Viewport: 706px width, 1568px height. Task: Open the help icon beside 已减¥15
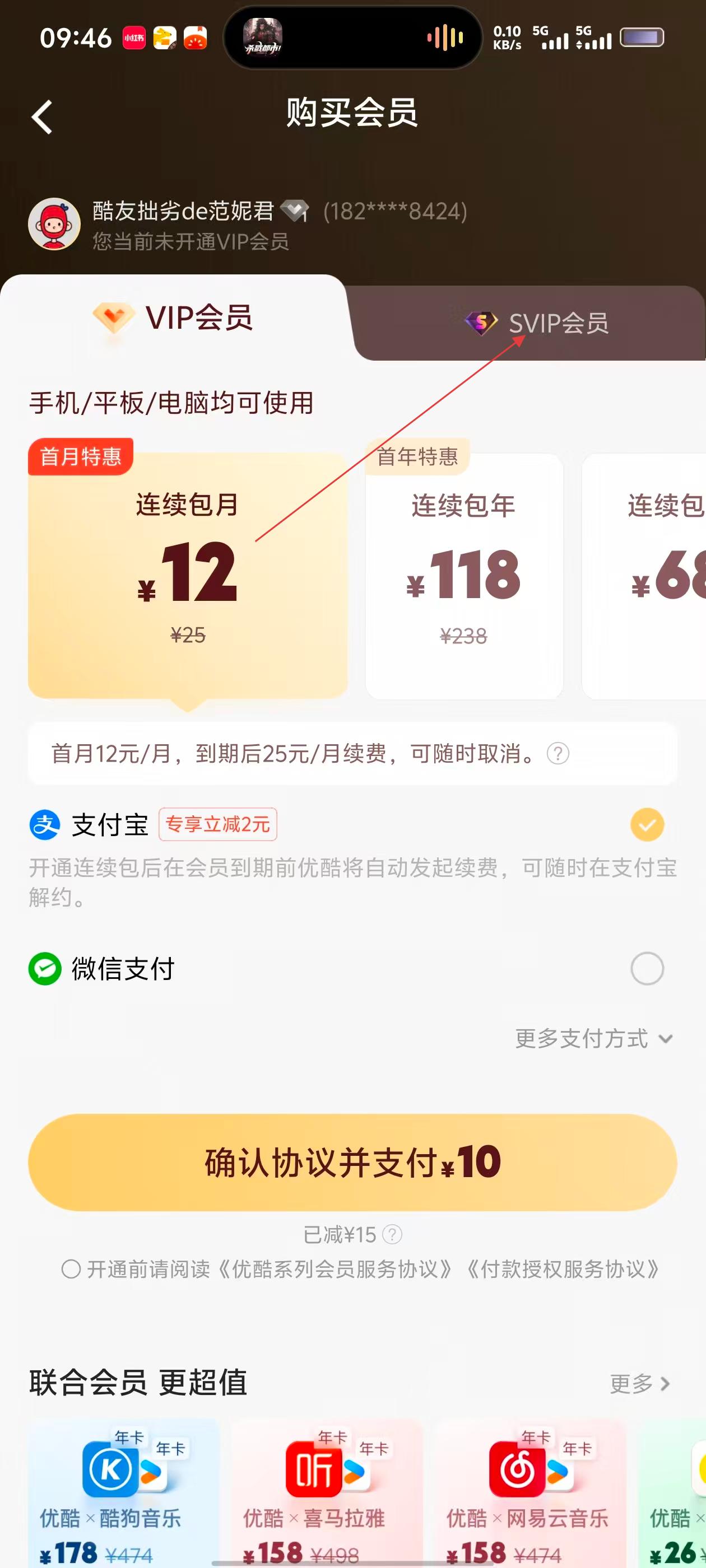pyautogui.click(x=392, y=1234)
